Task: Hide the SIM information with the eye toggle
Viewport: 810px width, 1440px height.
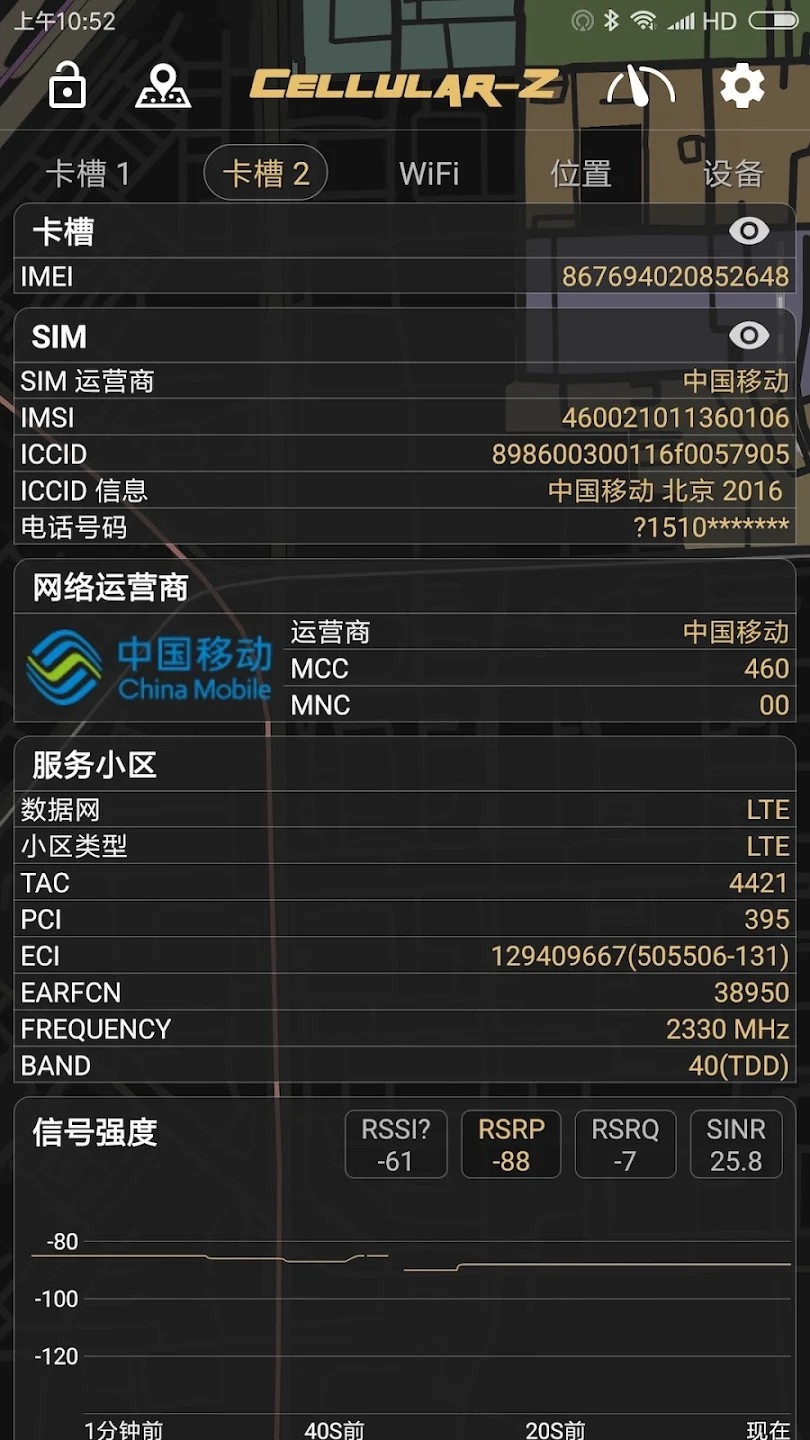Action: [748, 336]
